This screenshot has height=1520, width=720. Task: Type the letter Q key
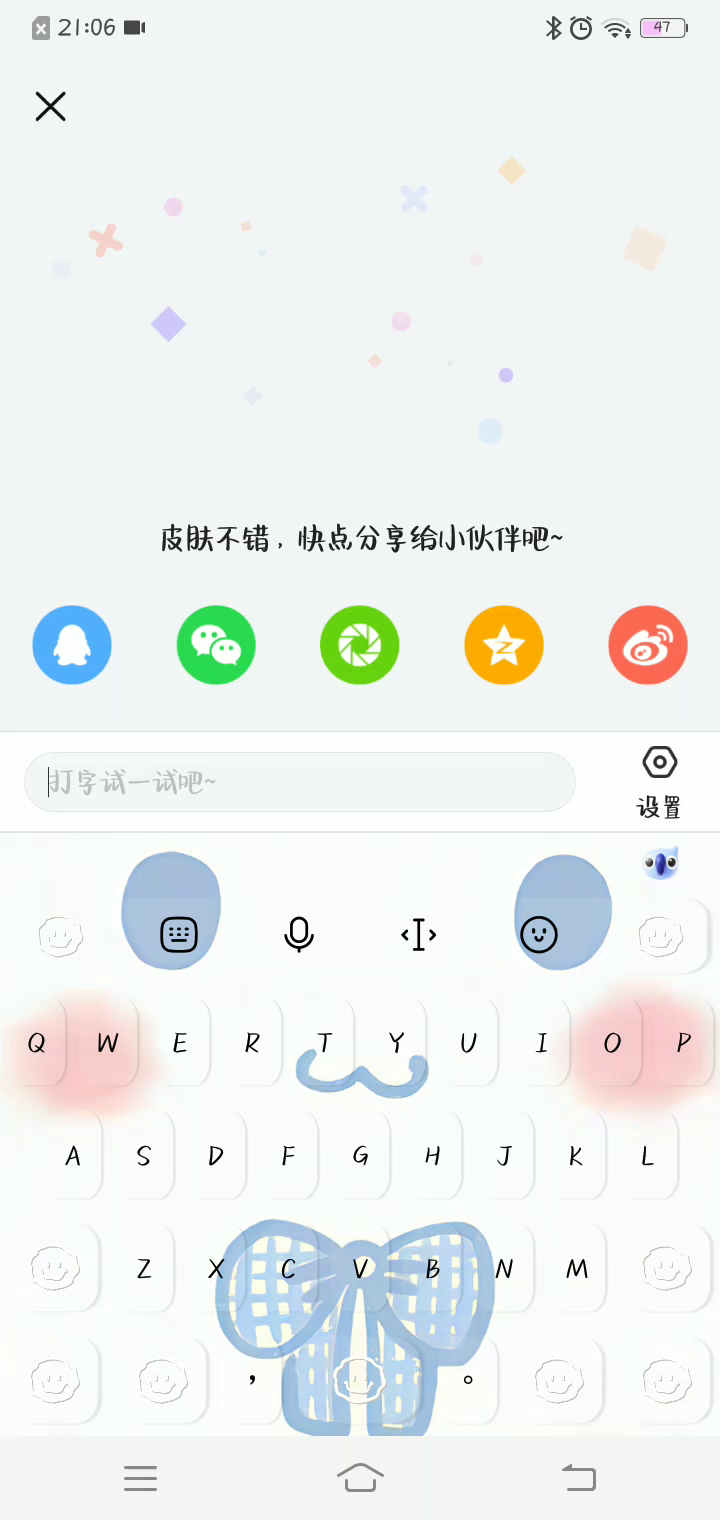pos(36,1043)
